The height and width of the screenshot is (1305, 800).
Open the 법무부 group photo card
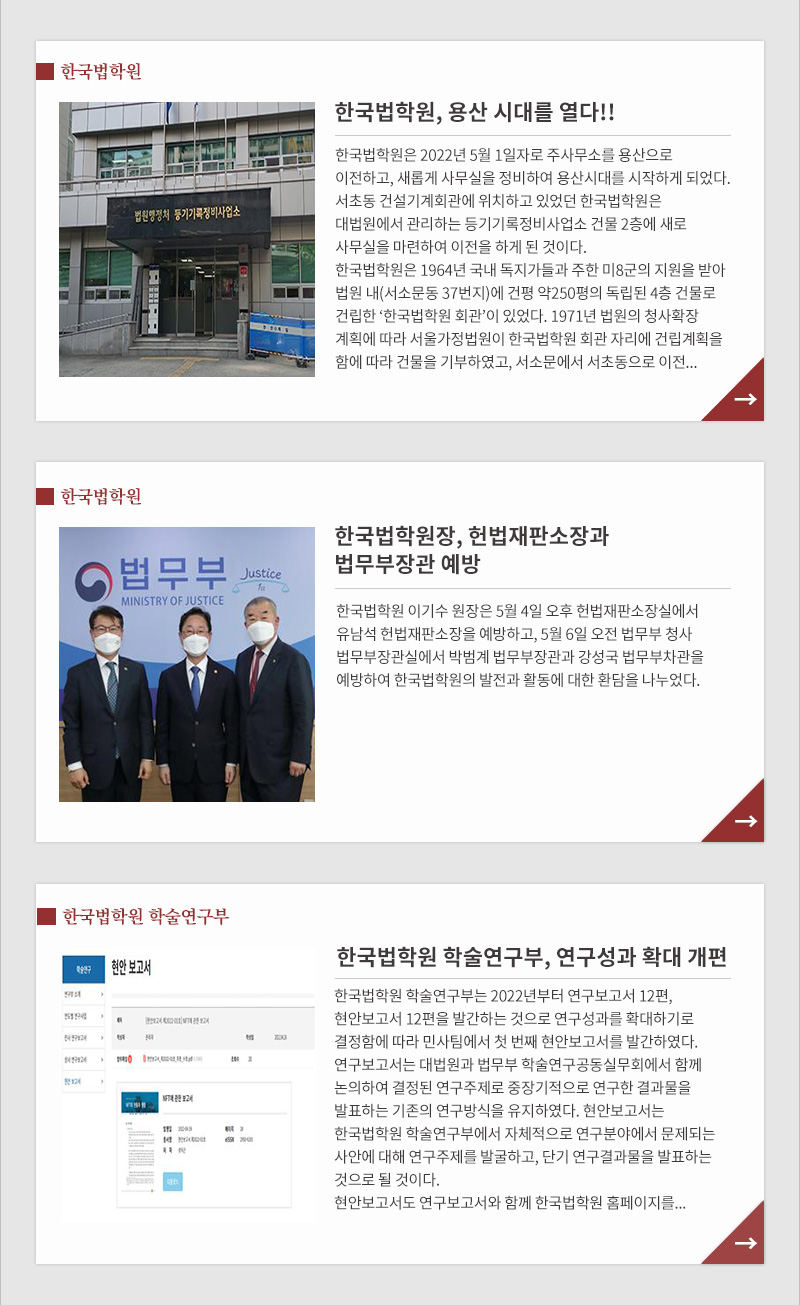pyautogui.click(x=187, y=664)
